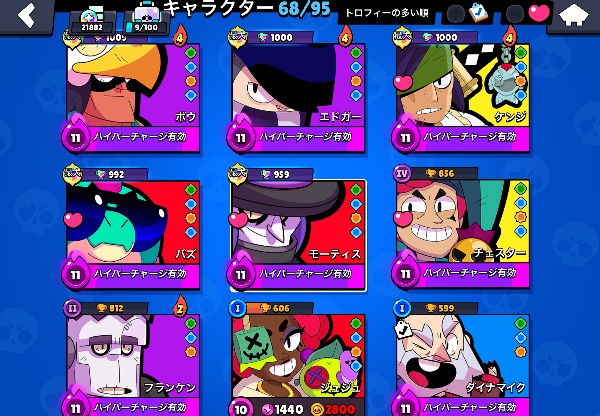
Task: Return to the home screen via house icon
Action: 573,15
